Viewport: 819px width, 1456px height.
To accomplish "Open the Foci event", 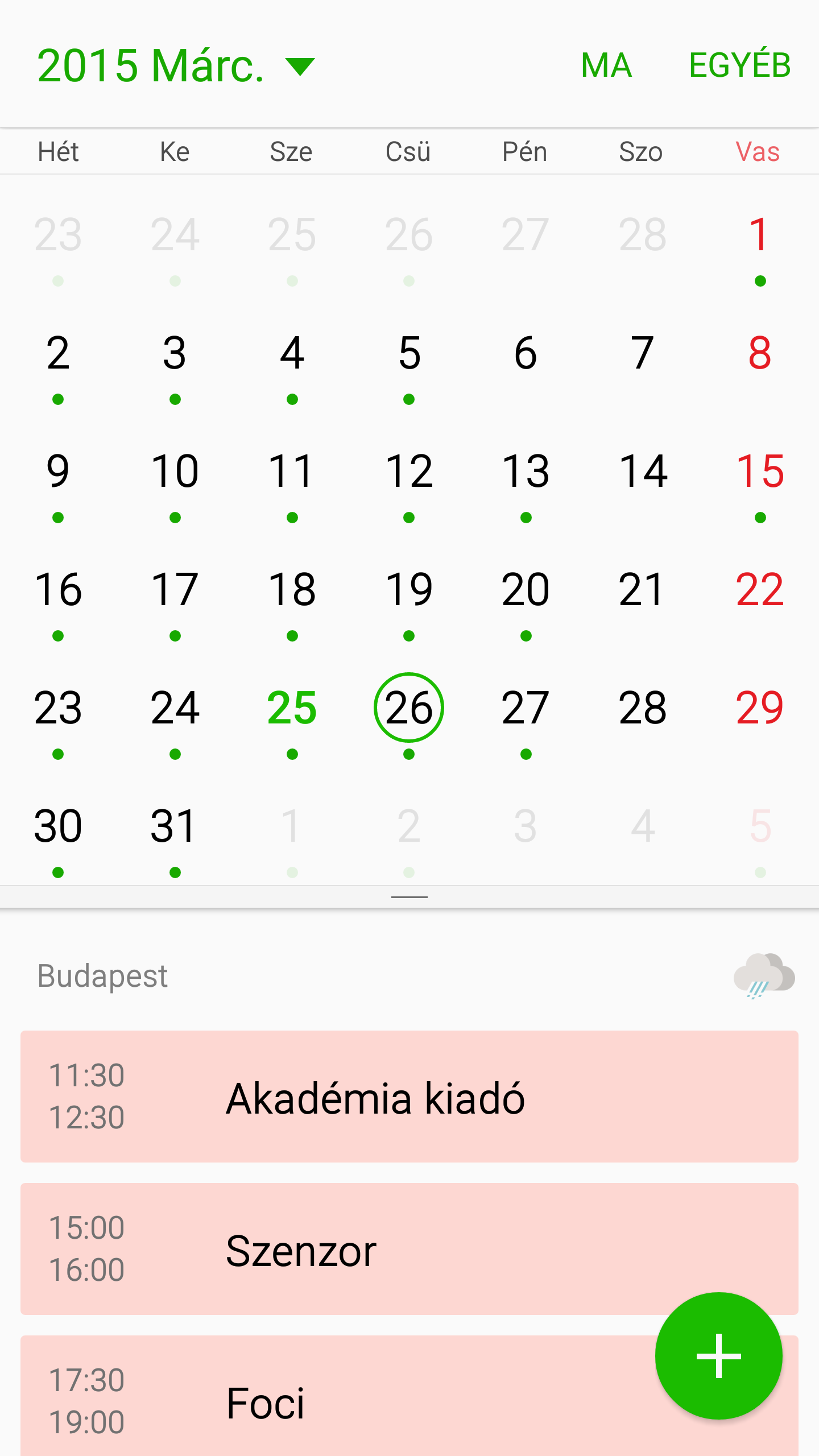I will [x=409, y=1396].
